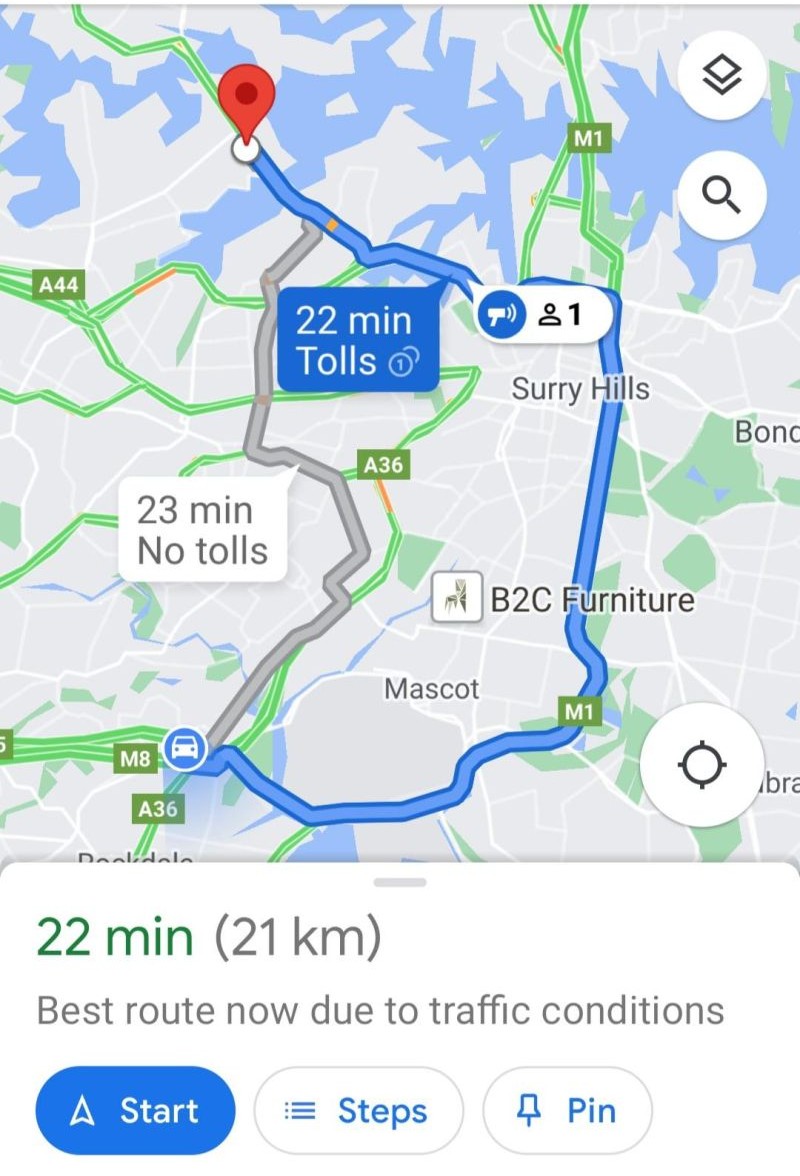The height and width of the screenshot is (1176, 800).
Task: Tap the navigation arrow inside Start
Action: (x=83, y=1110)
